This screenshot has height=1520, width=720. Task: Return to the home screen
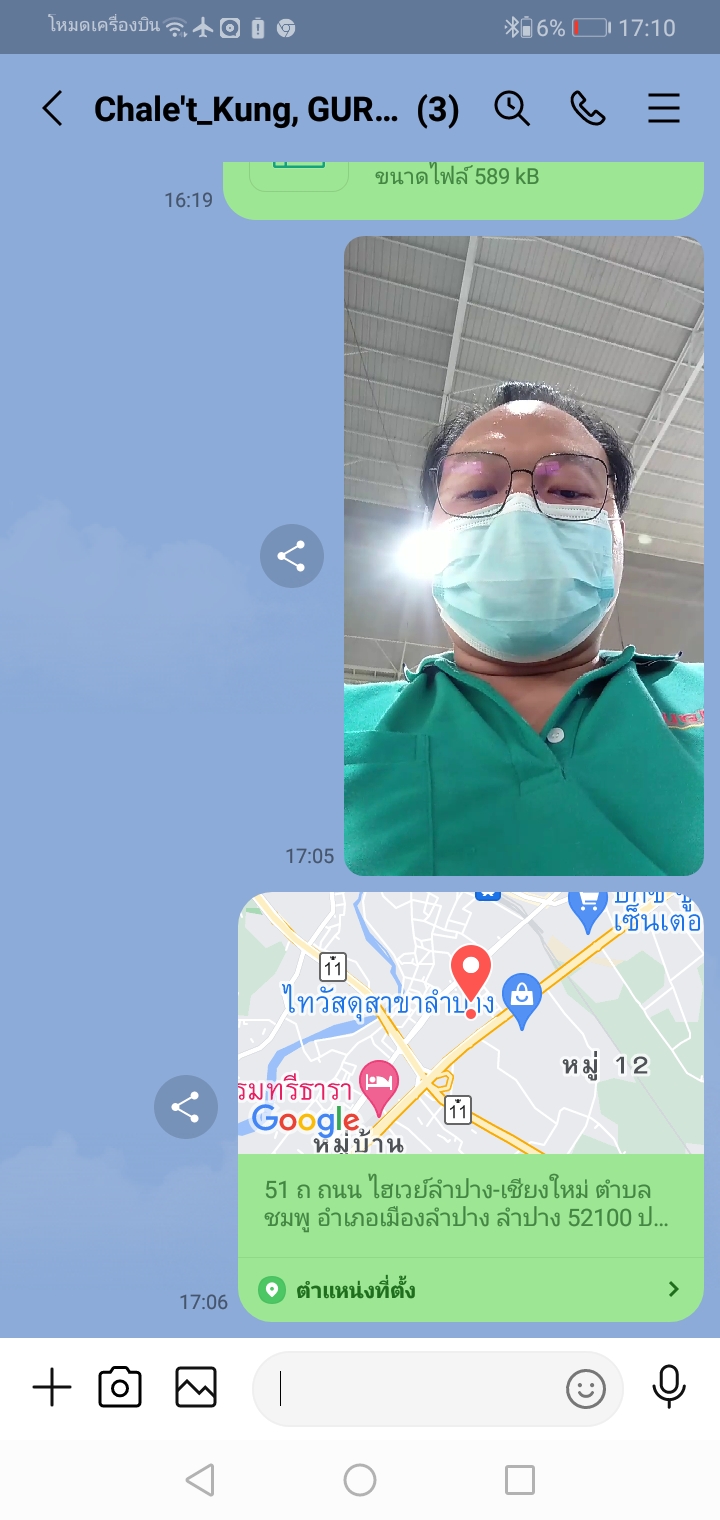[x=360, y=1480]
